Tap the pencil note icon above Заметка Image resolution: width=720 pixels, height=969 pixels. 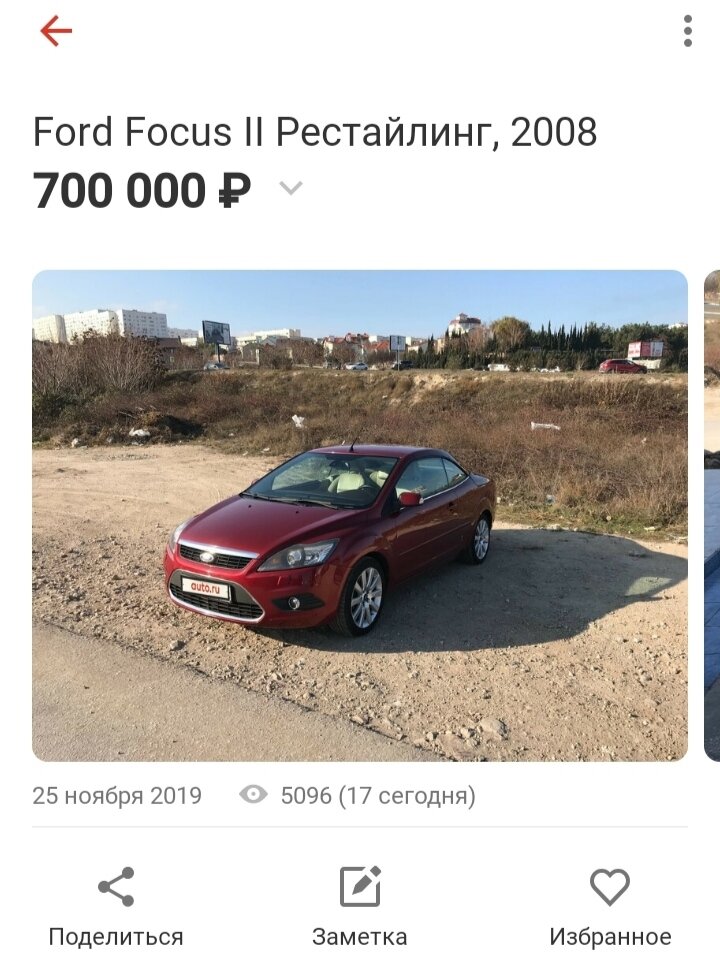359,884
